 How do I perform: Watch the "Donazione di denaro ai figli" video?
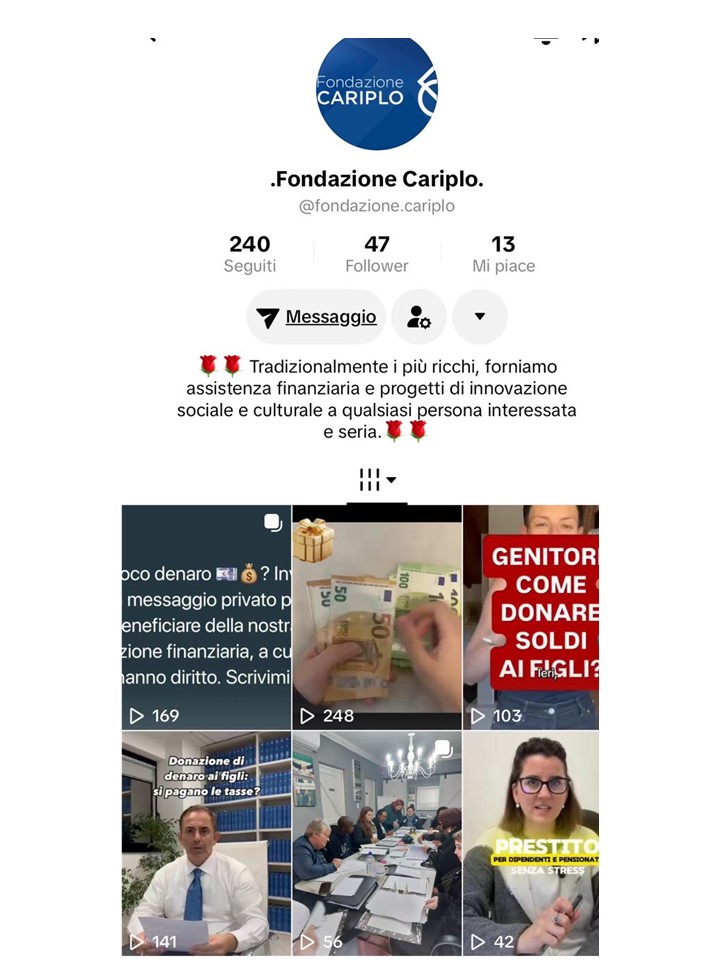point(206,843)
